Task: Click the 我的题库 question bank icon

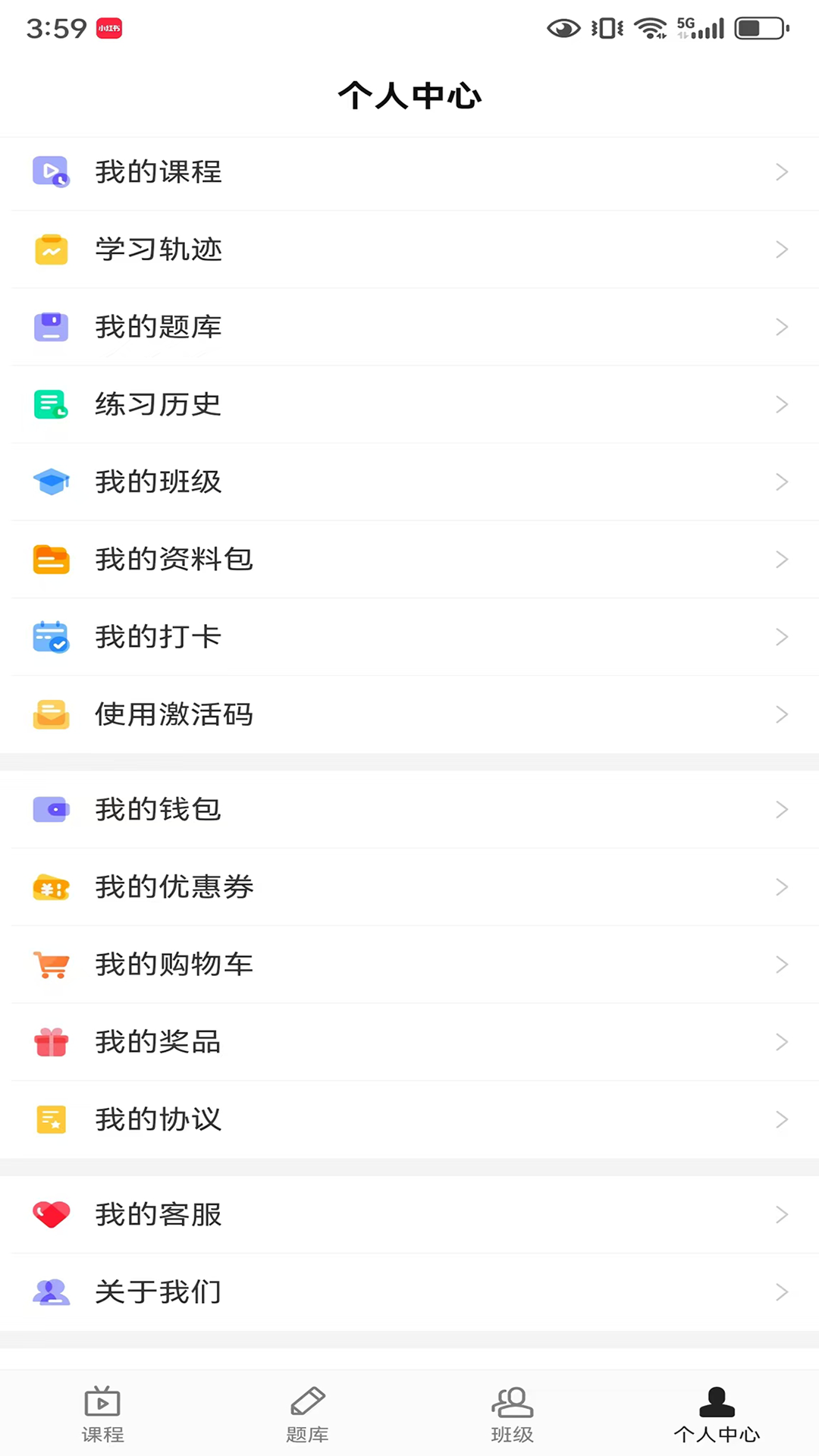Action: (51, 326)
